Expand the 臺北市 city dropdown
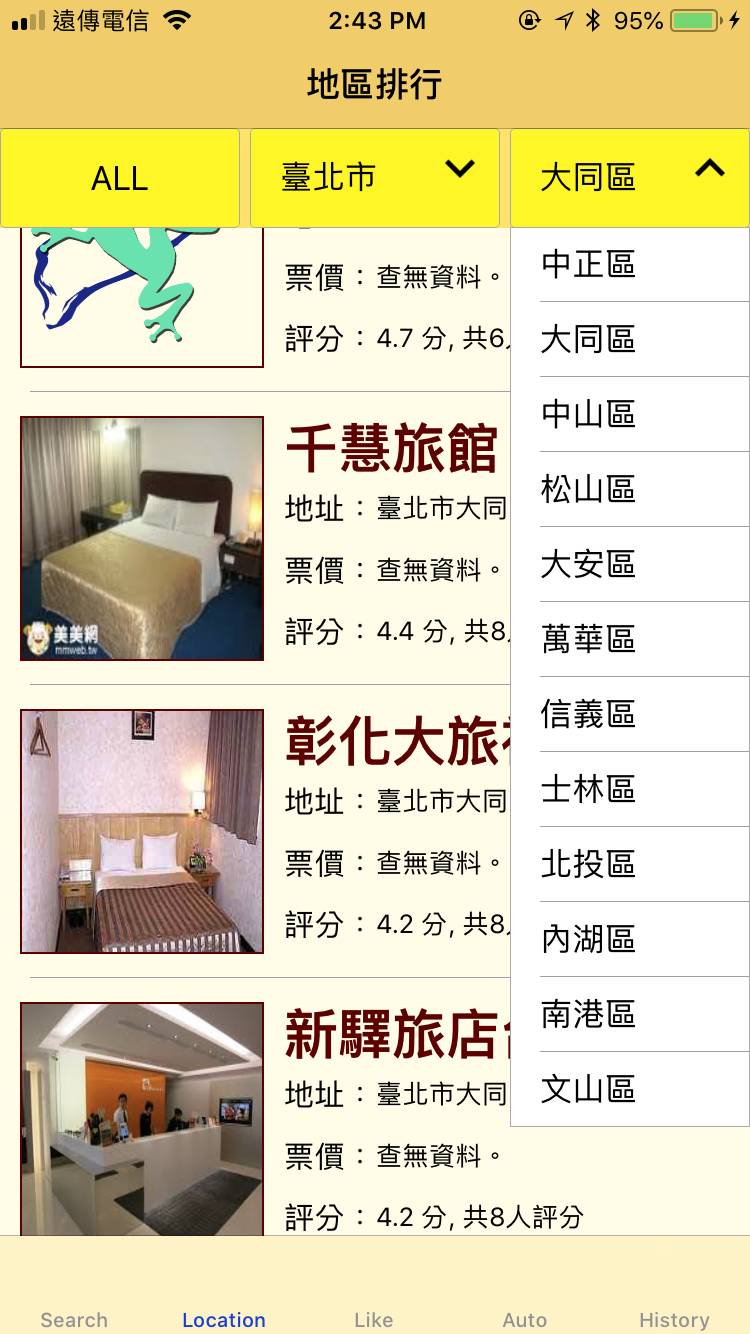750x1334 pixels. pyautogui.click(x=374, y=178)
